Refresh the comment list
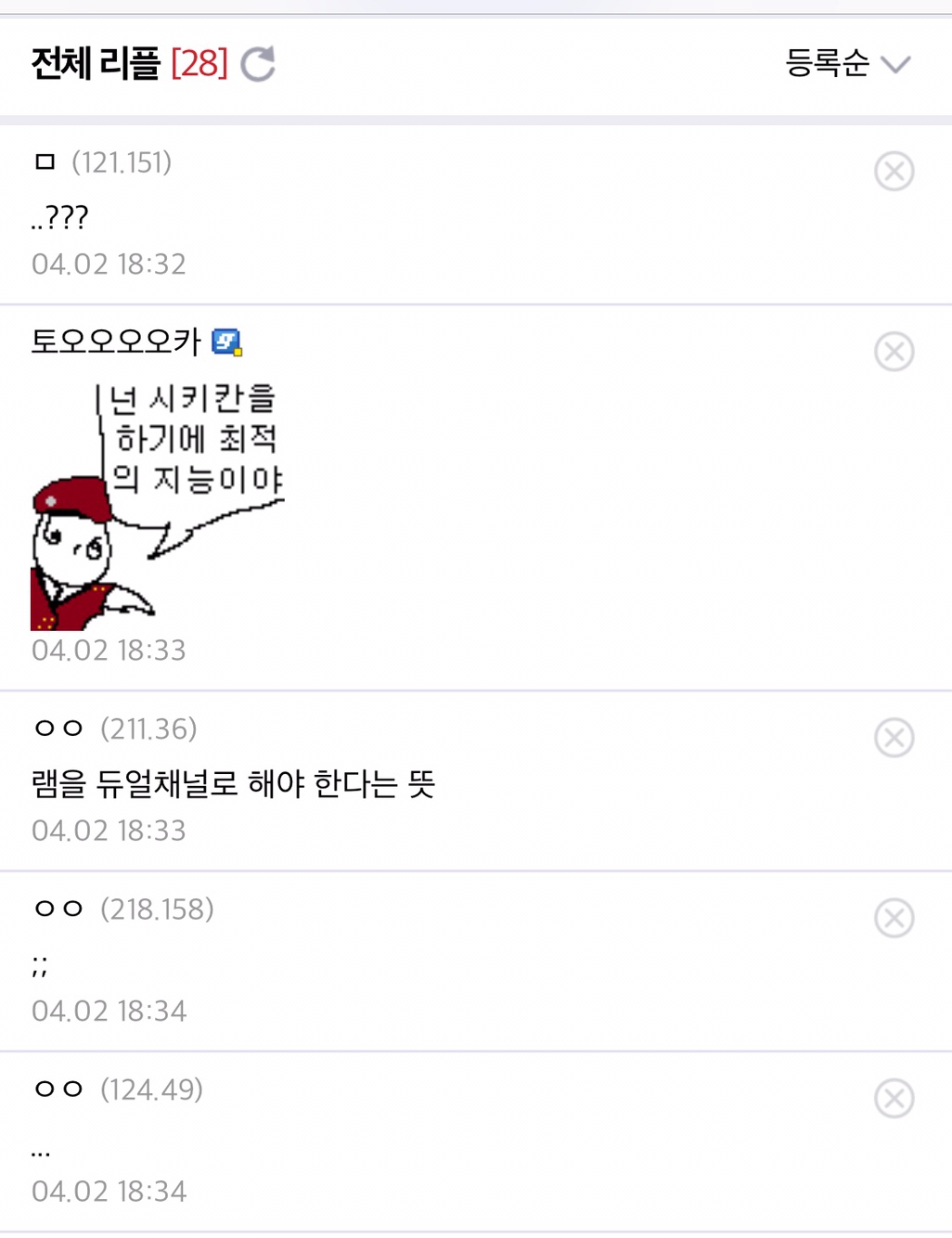 [x=258, y=63]
